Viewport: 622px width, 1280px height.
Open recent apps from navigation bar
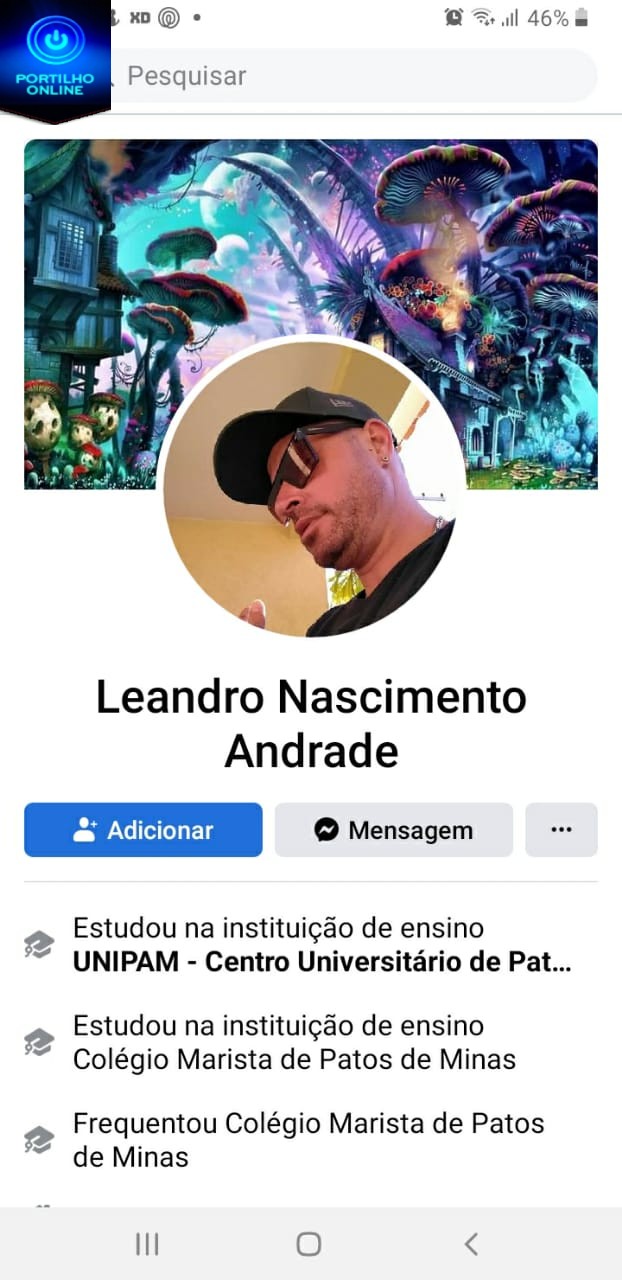tap(147, 1244)
